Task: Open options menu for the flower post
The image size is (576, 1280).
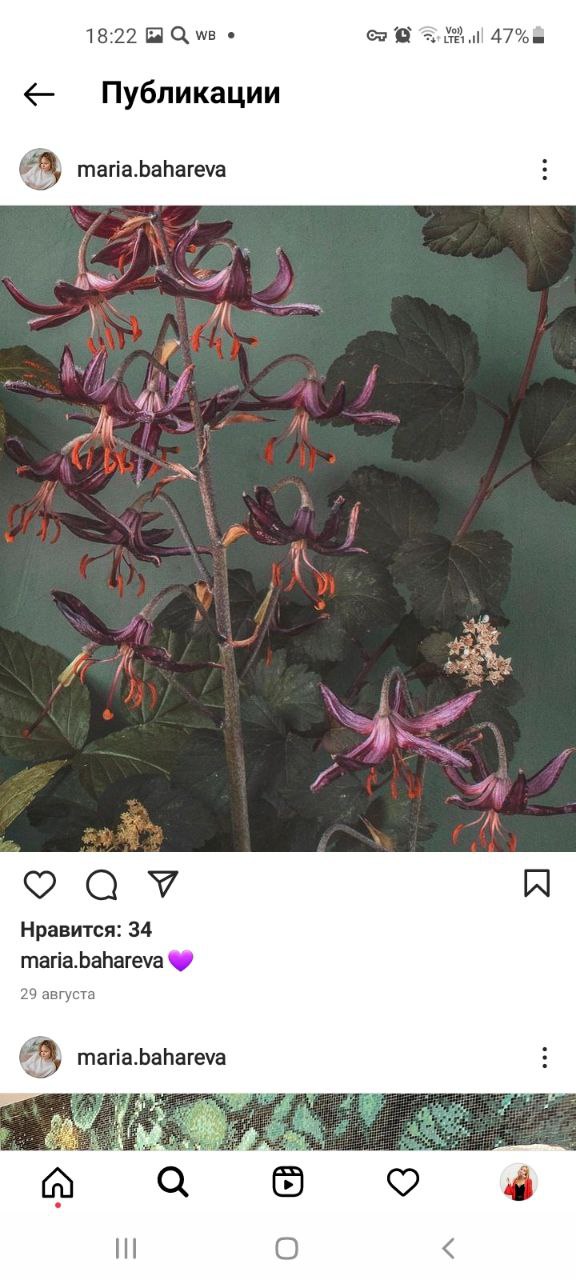Action: pyautogui.click(x=544, y=170)
